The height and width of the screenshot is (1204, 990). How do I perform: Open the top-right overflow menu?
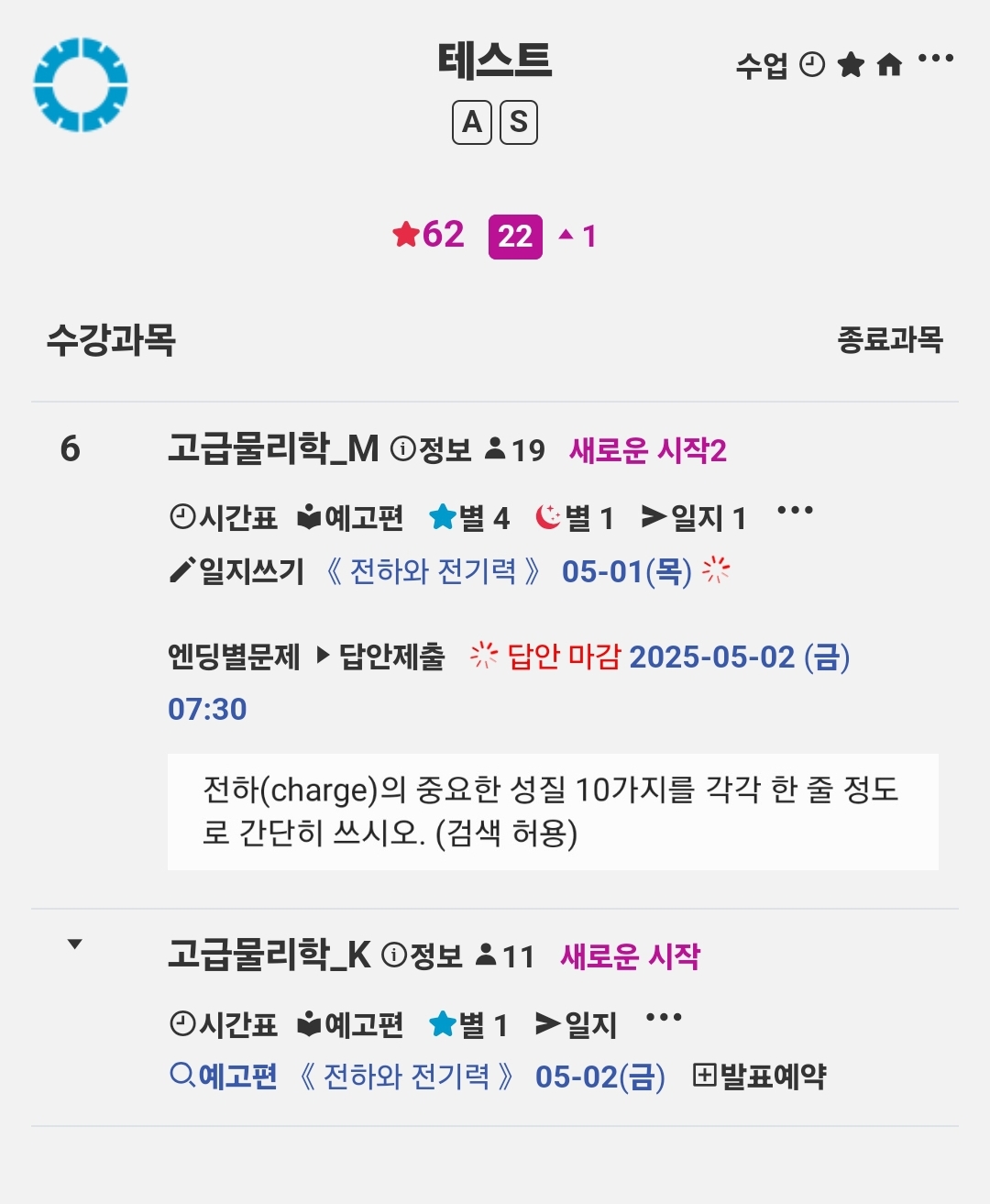coord(936,59)
